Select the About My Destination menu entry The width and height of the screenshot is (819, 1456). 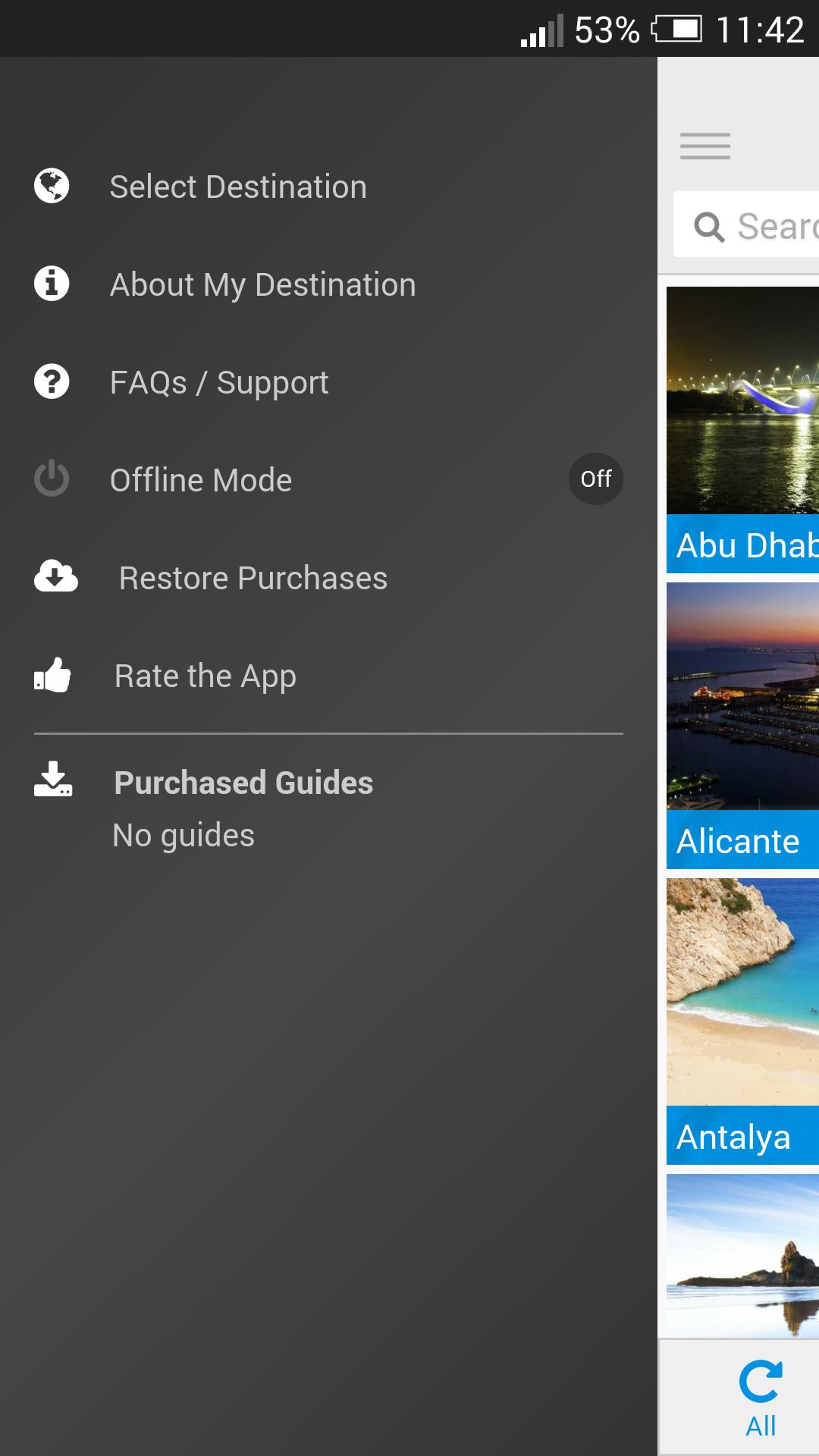click(263, 284)
